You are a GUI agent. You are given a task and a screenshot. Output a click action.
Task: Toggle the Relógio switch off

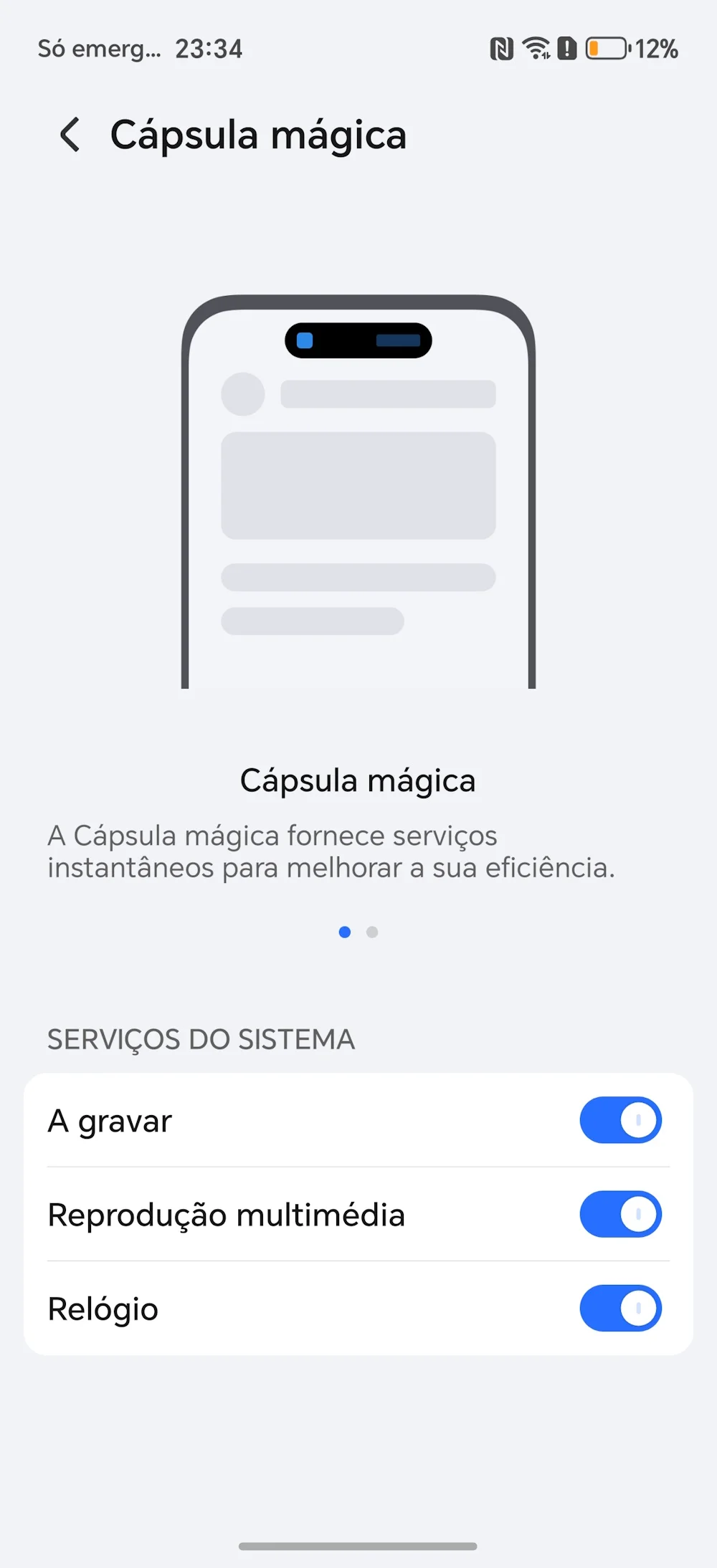pos(620,1308)
